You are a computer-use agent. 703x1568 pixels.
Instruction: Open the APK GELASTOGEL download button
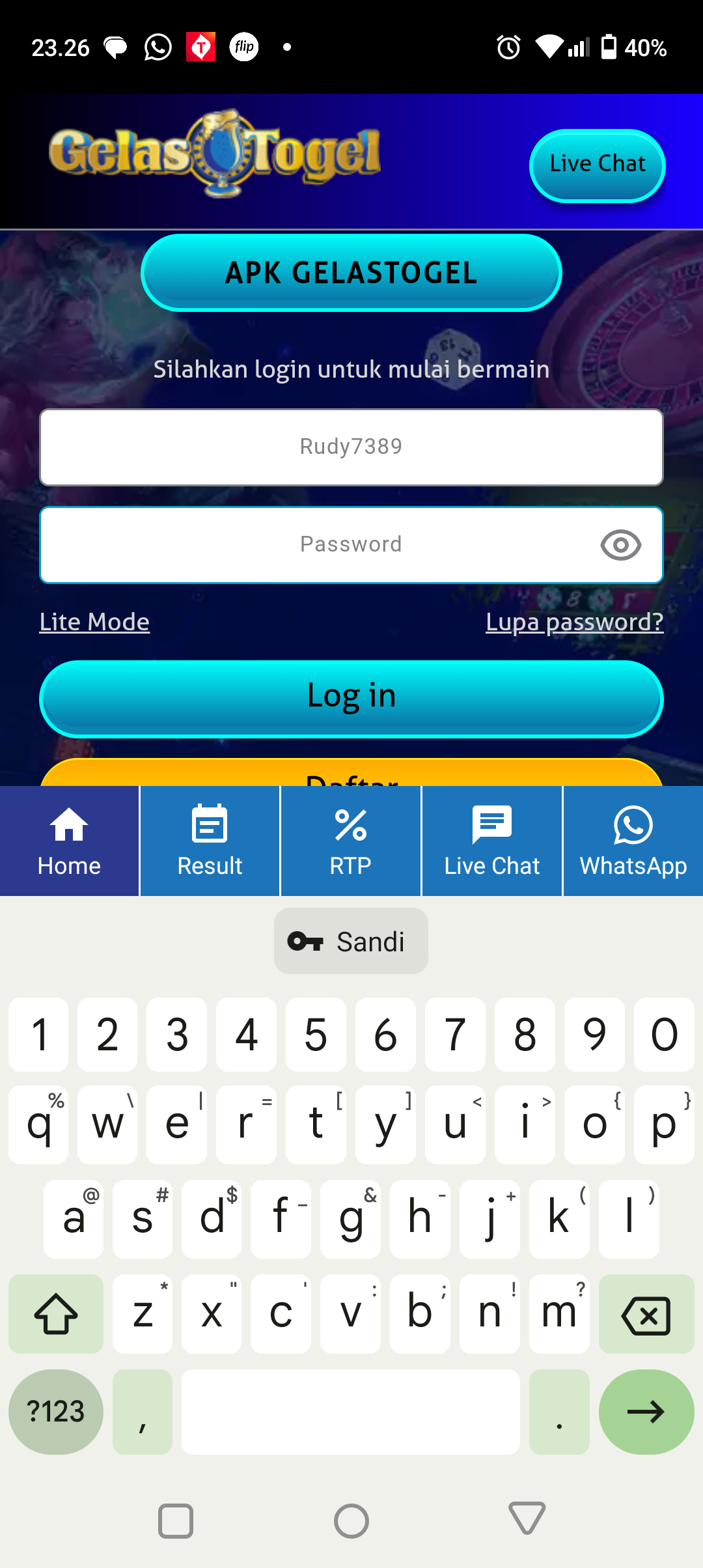click(351, 272)
